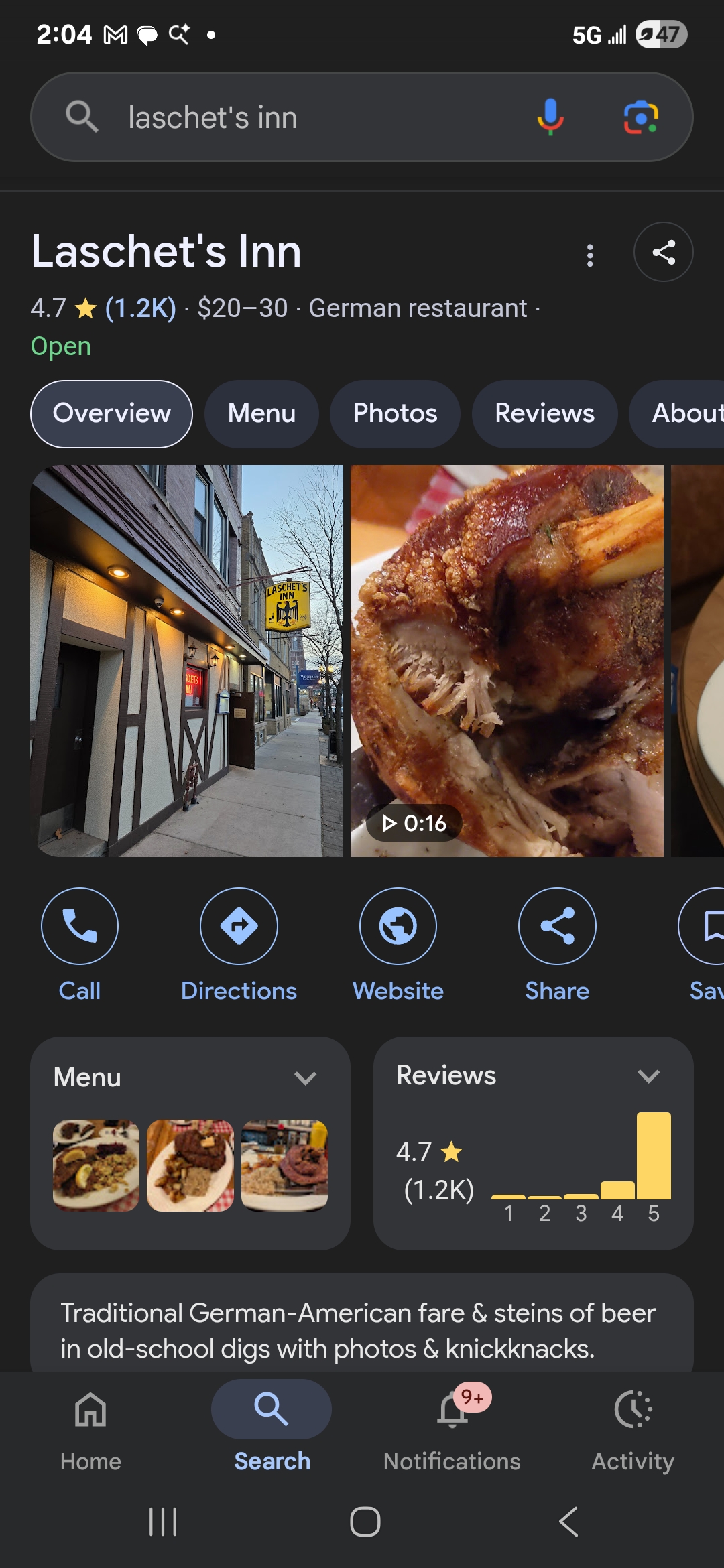Switch to the Reviews tab chip
This screenshot has width=724, height=1568.
pyautogui.click(x=544, y=413)
